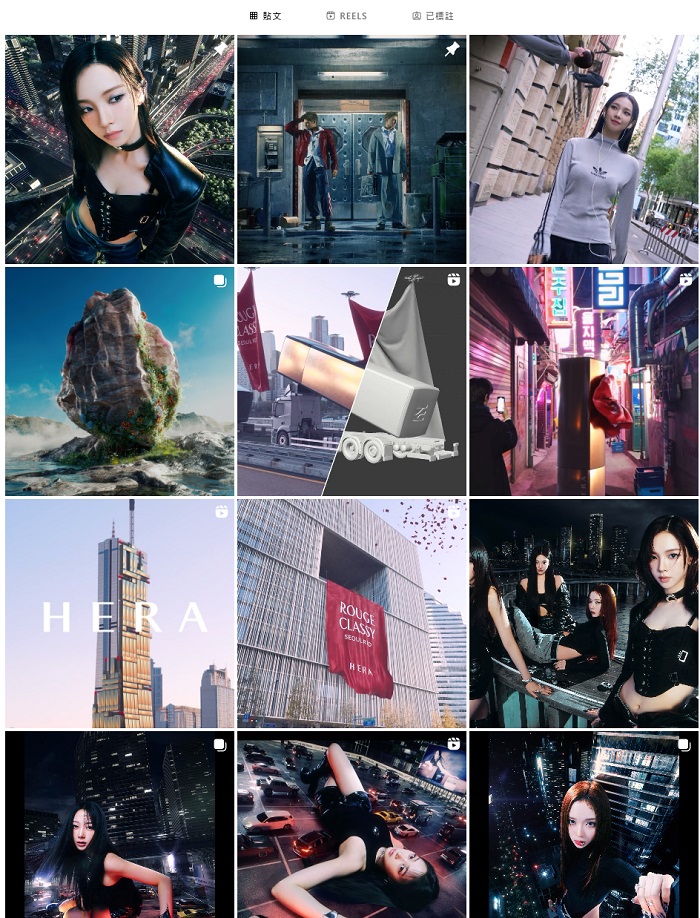
Task: Open the reel with lipstick on truck
Action: pos(351,381)
